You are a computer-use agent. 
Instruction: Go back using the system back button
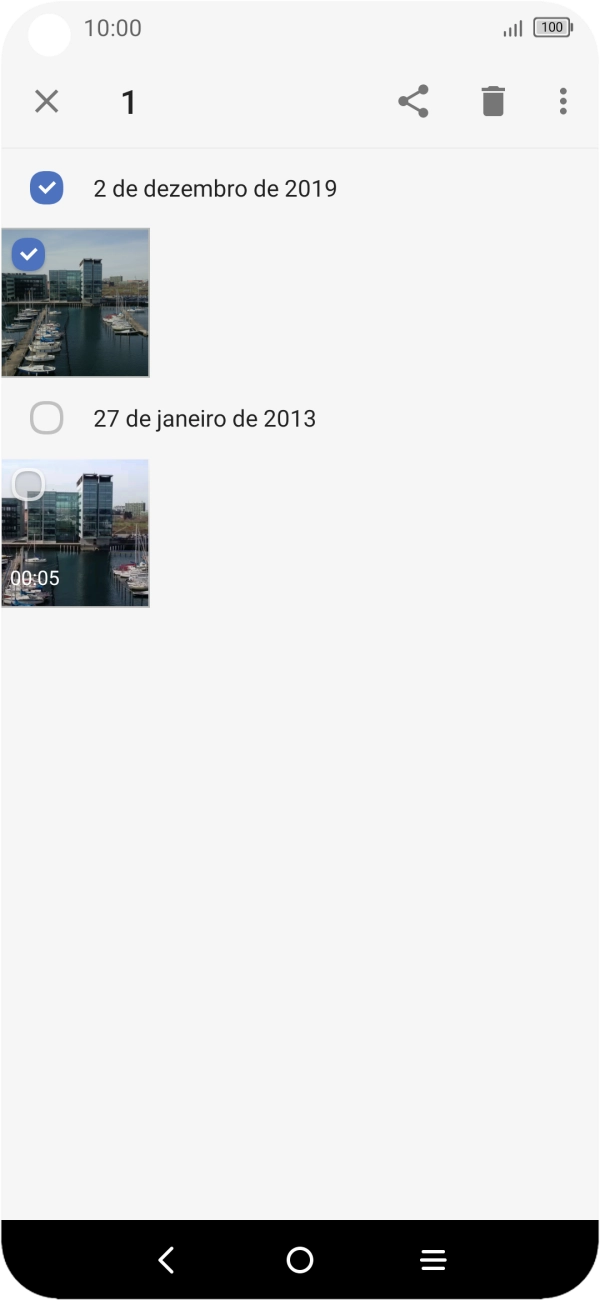[167, 1260]
